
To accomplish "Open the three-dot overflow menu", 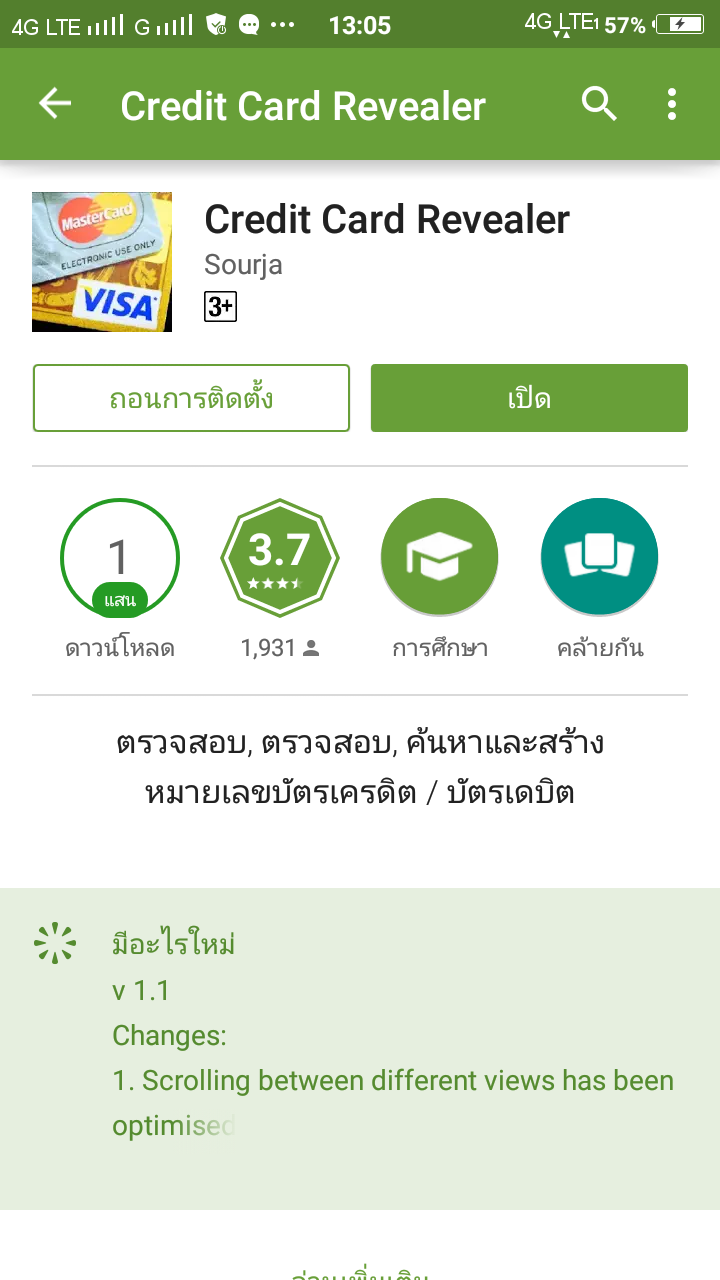I will [671, 104].
